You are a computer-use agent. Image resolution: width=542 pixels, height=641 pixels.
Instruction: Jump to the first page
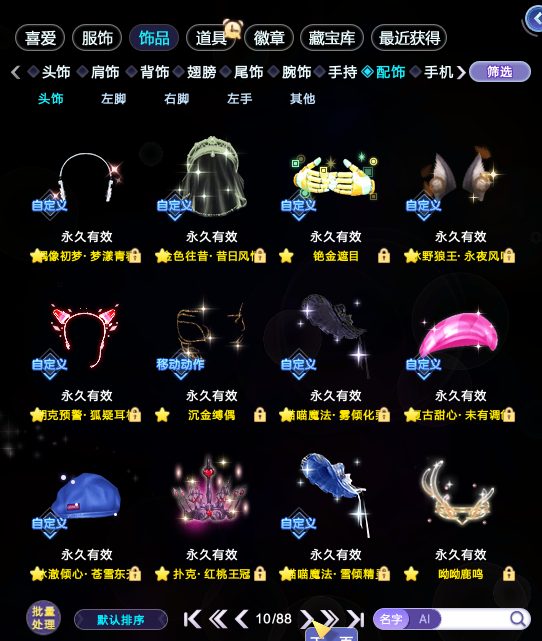coord(192,619)
